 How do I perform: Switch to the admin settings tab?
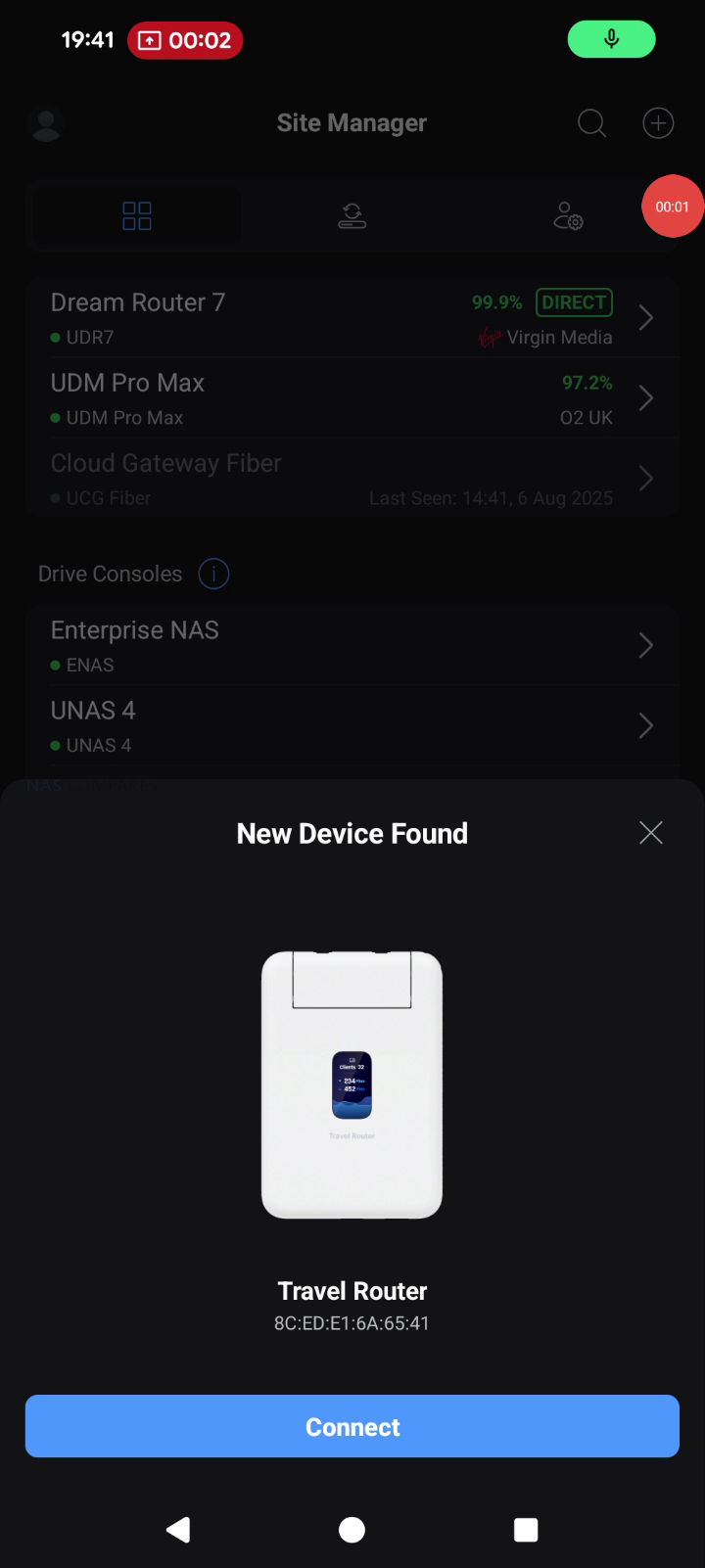click(568, 215)
